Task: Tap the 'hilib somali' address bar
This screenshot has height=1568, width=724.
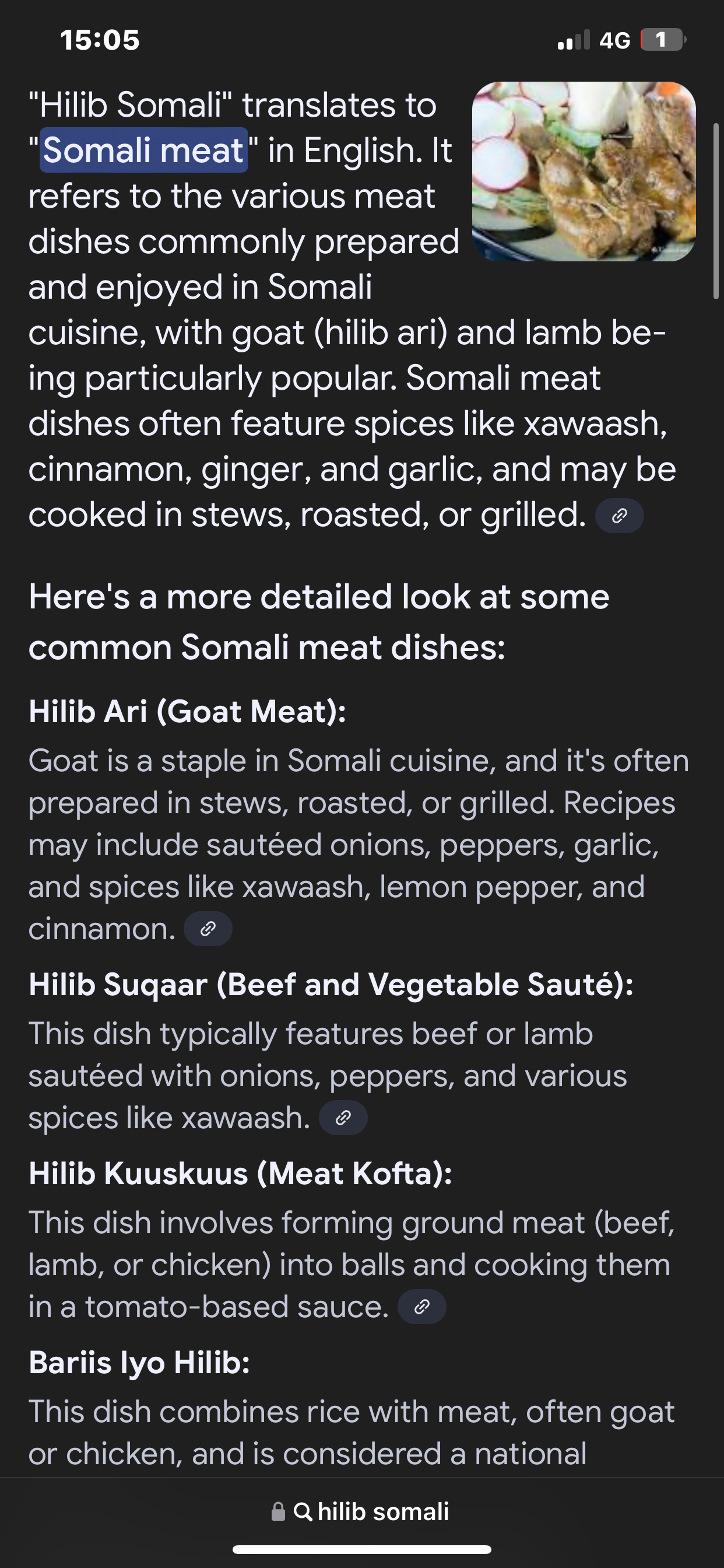Action: (x=361, y=1512)
